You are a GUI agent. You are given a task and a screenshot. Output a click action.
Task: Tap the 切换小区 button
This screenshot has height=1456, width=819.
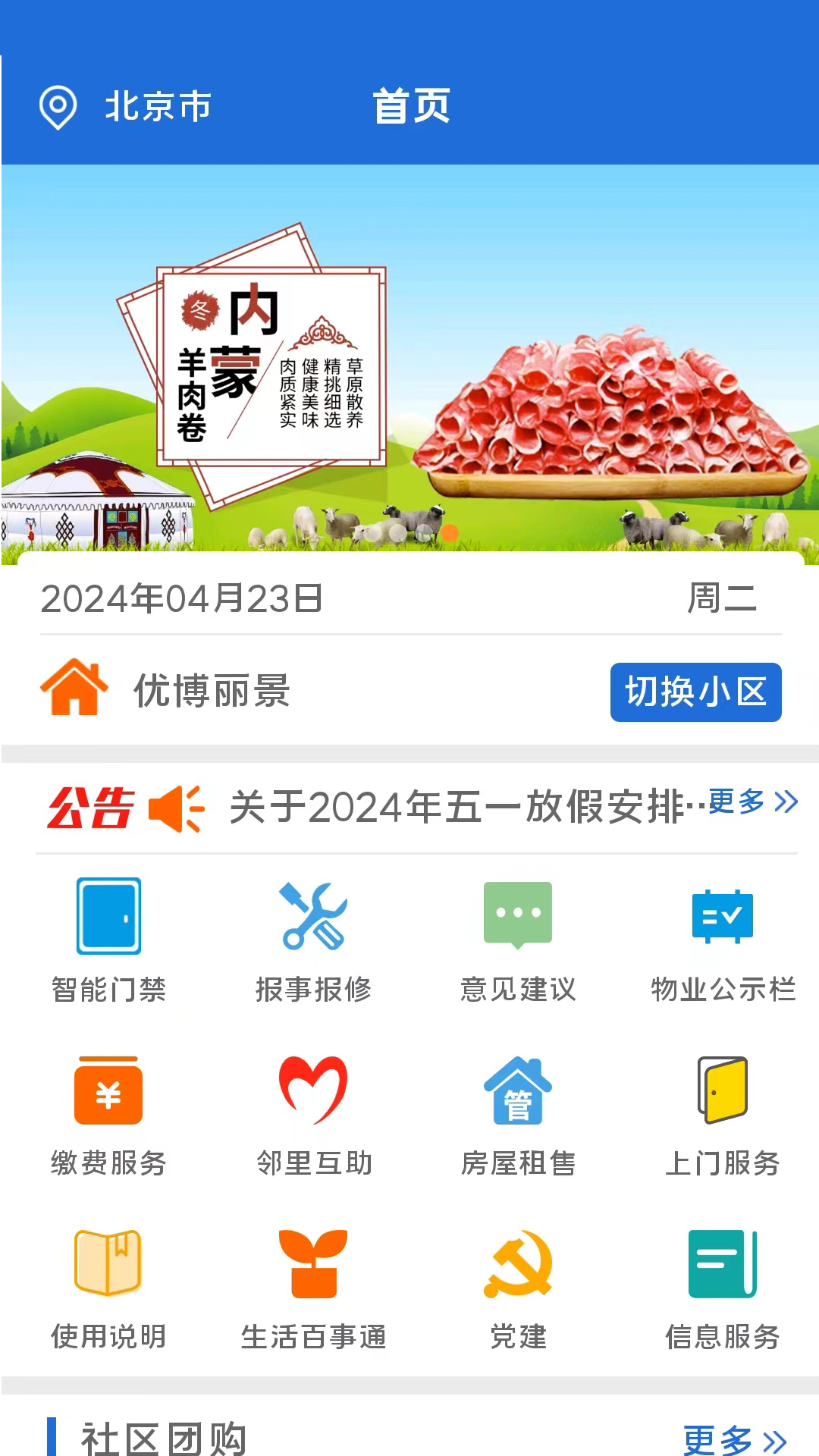(x=695, y=692)
